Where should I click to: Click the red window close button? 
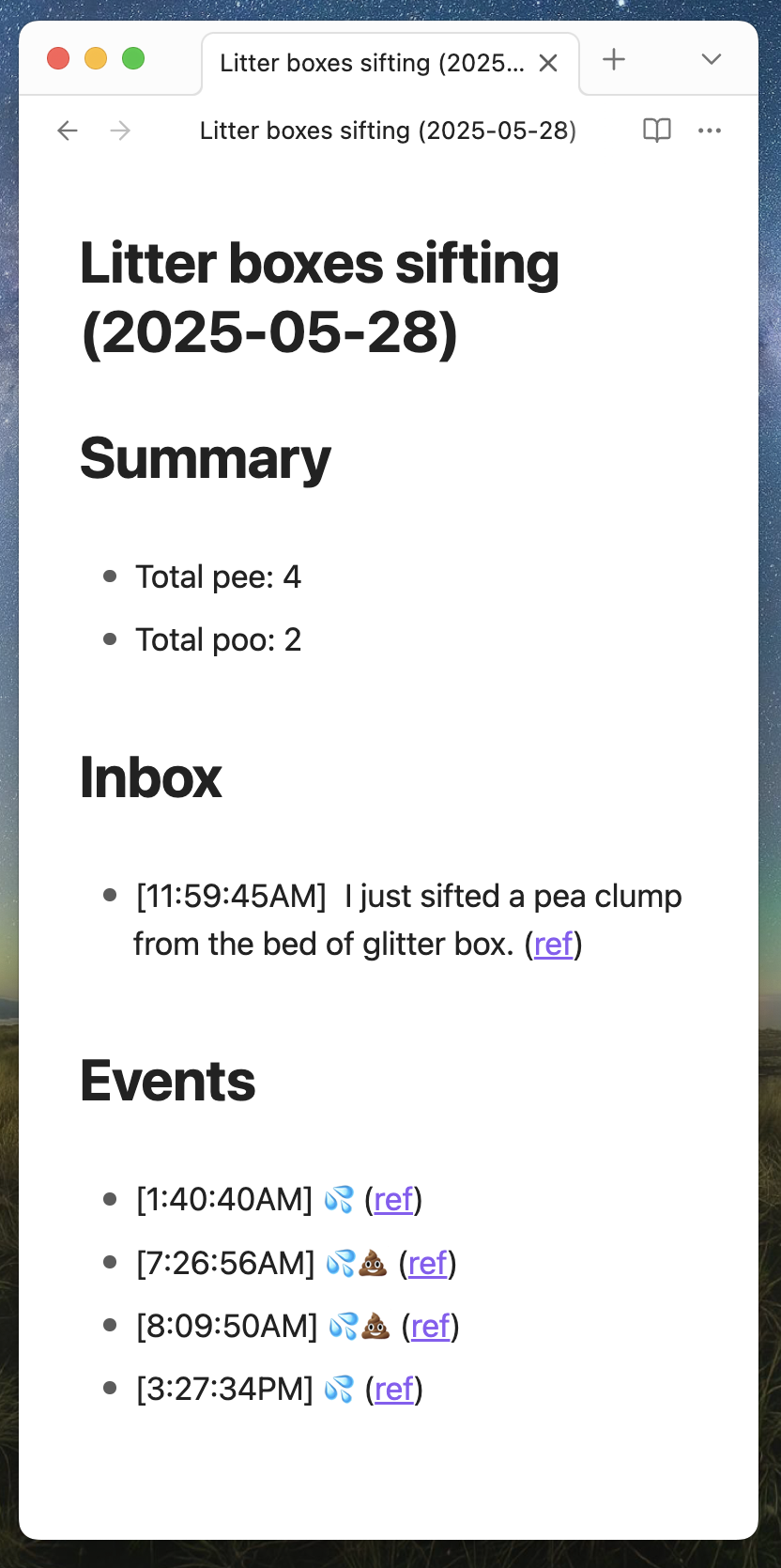pos(58,58)
